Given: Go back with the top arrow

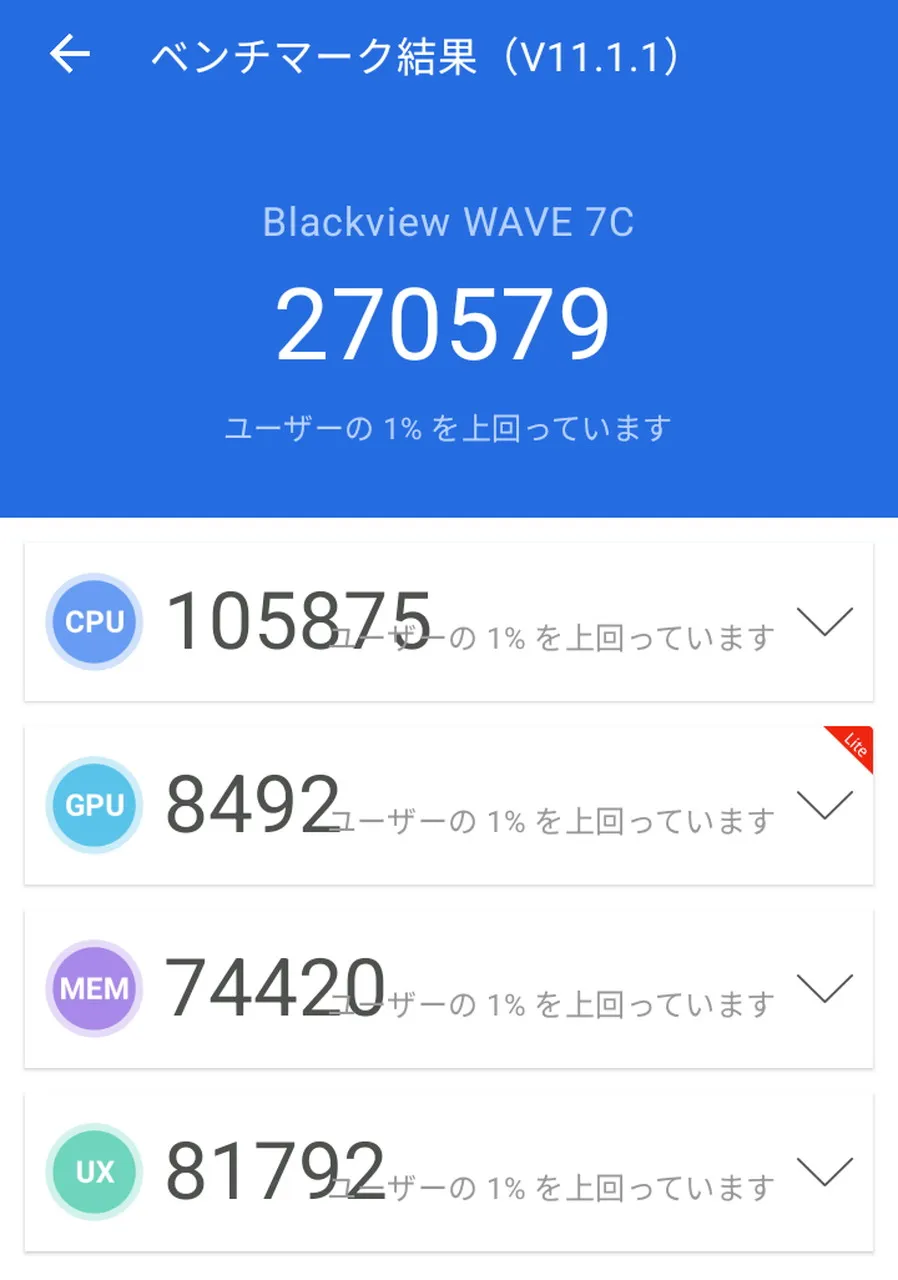Looking at the screenshot, I should tap(70, 54).
